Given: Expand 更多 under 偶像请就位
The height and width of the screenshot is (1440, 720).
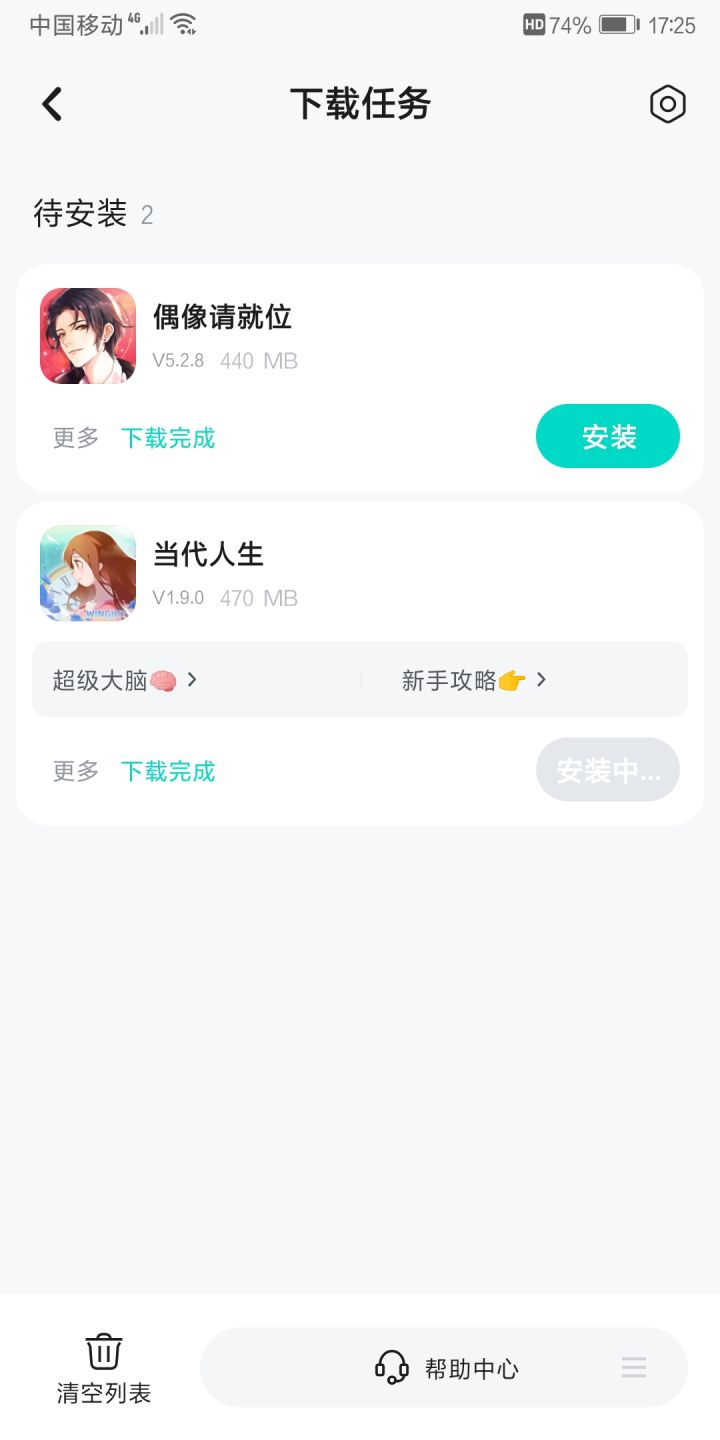Looking at the screenshot, I should [x=73, y=437].
